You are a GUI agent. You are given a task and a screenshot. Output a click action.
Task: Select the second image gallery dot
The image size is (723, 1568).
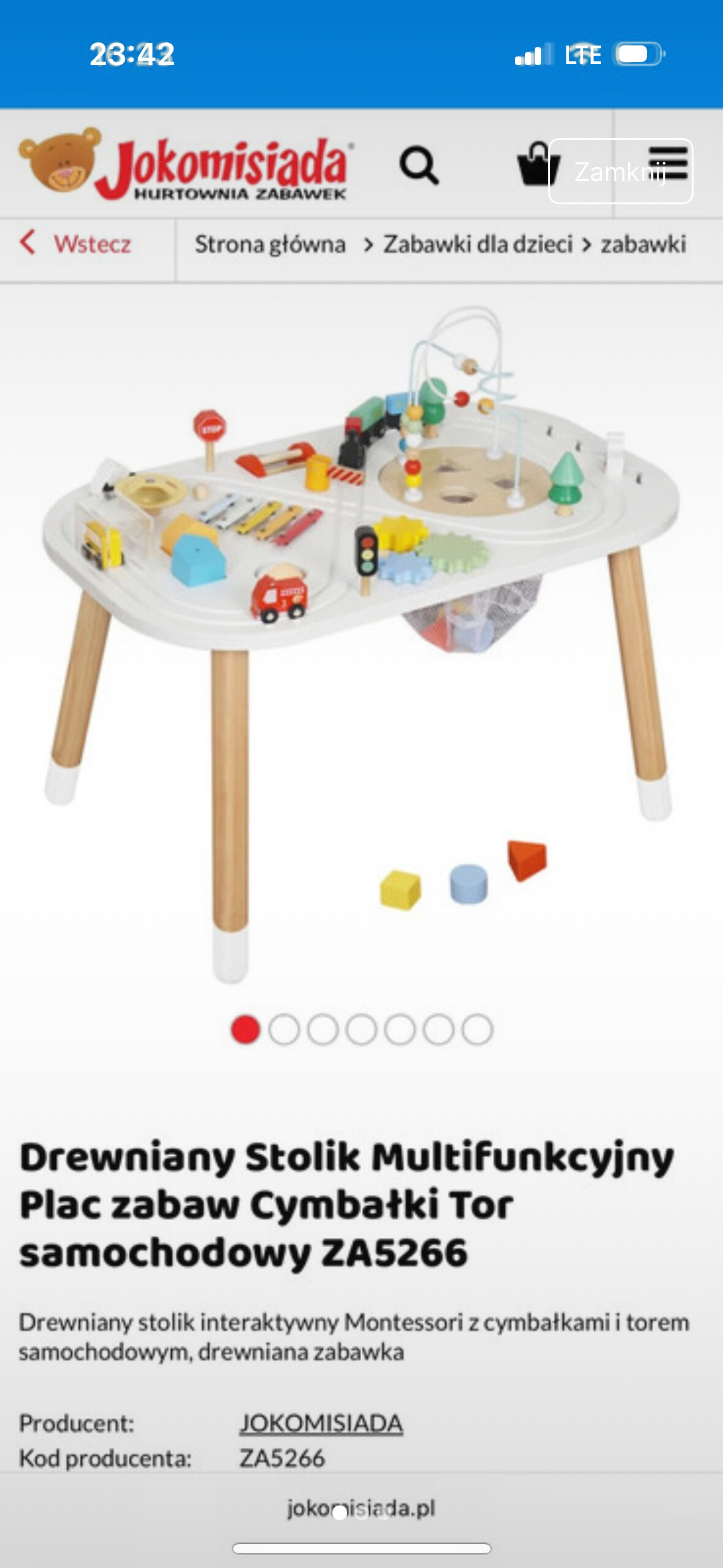(x=284, y=1030)
